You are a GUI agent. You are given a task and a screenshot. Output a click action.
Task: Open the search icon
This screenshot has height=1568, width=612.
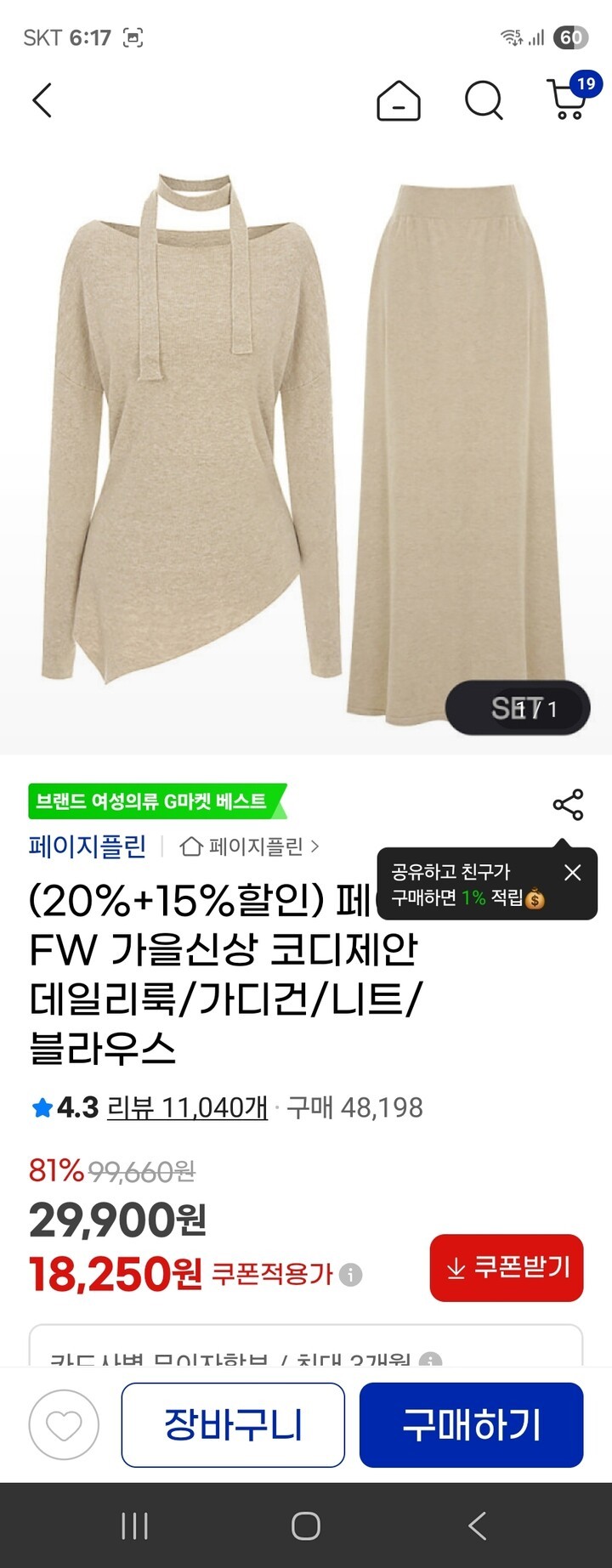point(484,102)
